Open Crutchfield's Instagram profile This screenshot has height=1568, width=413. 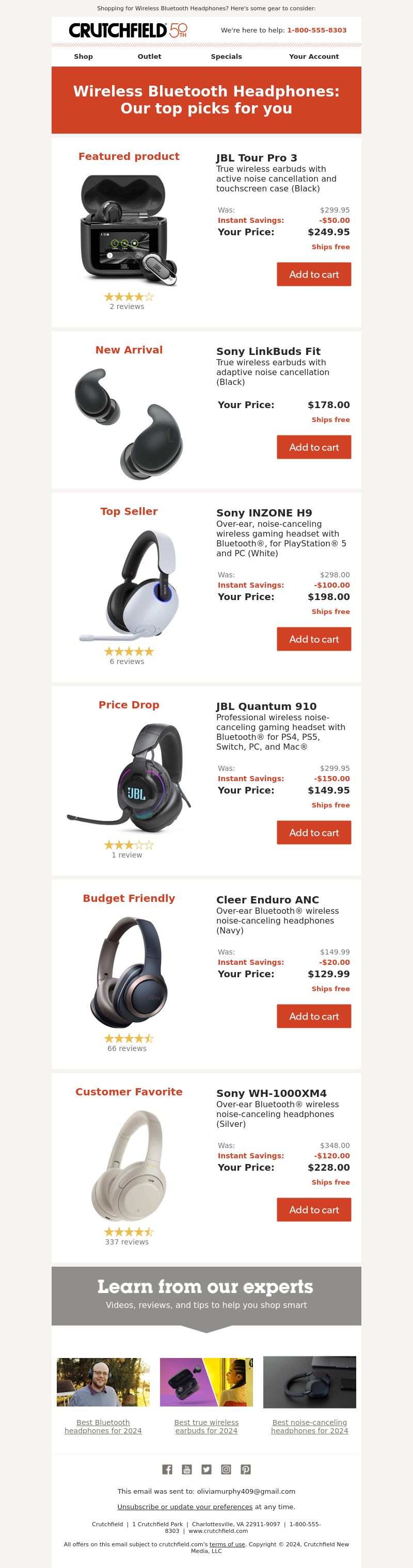226,1469
